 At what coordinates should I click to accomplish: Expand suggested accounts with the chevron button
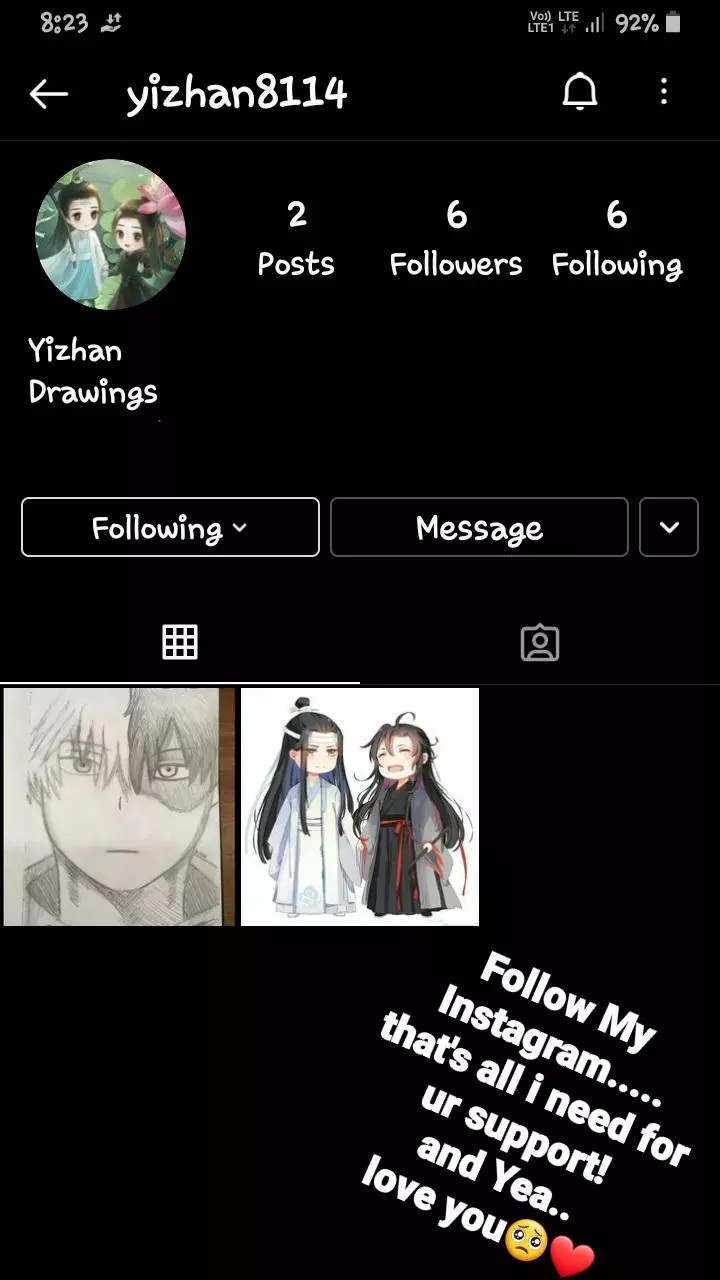(x=669, y=527)
